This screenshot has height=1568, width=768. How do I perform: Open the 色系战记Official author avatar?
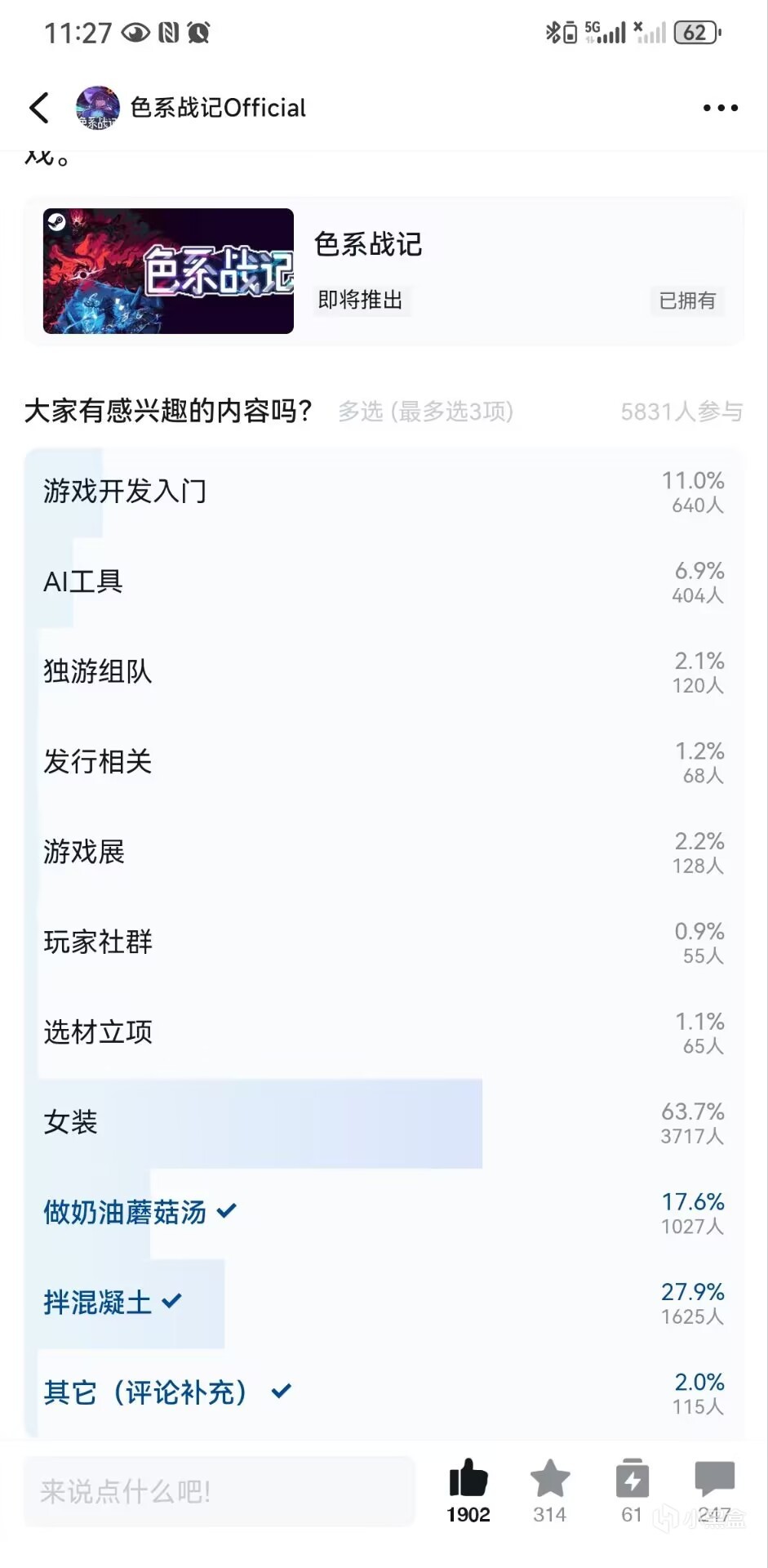pos(97,108)
